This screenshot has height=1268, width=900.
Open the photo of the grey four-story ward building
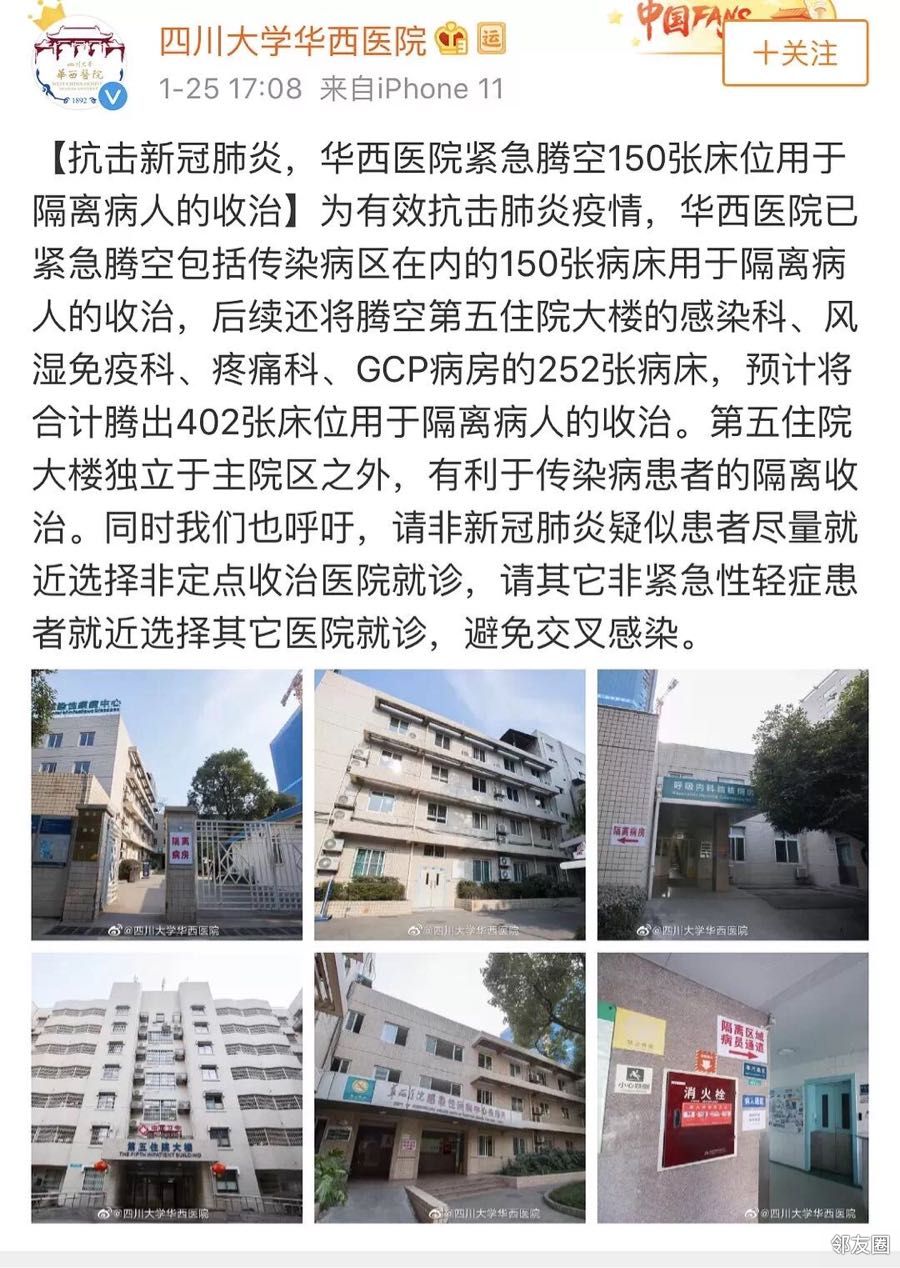point(449,804)
